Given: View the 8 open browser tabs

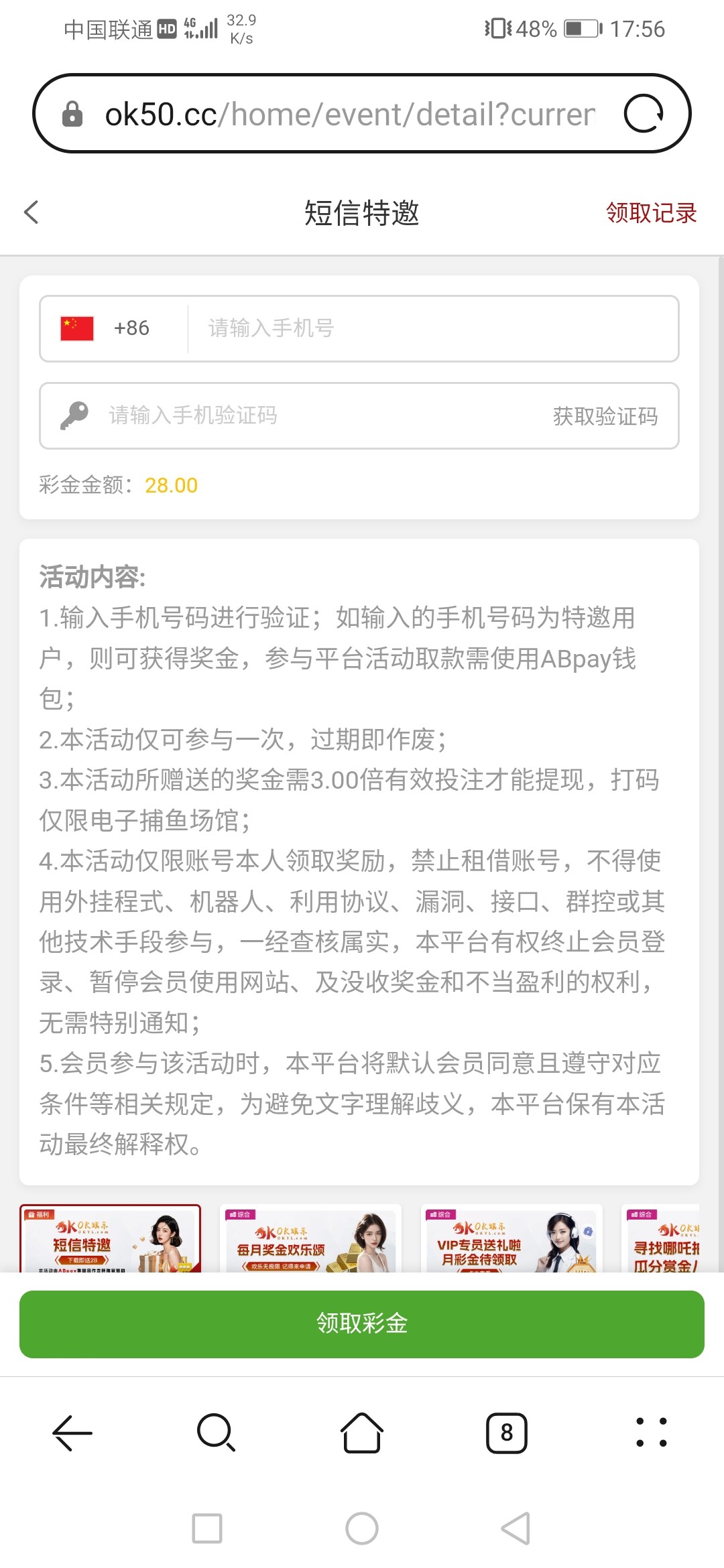Looking at the screenshot, I should pyautogui.click(x=507, y=1433).
